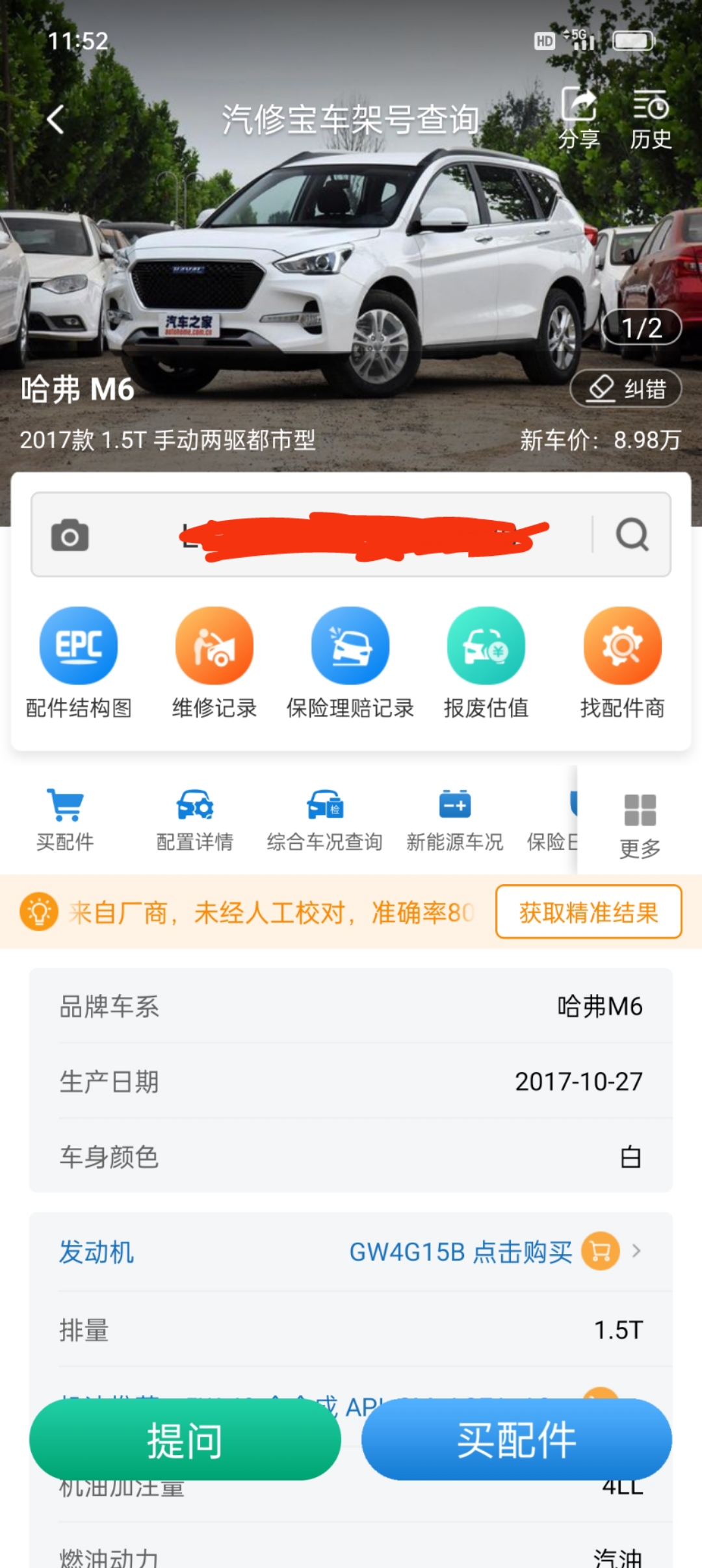This screenshot has width=702, height=1568.
Task: Click the 报废估值 scrap valuation icon
Action: 486,647
